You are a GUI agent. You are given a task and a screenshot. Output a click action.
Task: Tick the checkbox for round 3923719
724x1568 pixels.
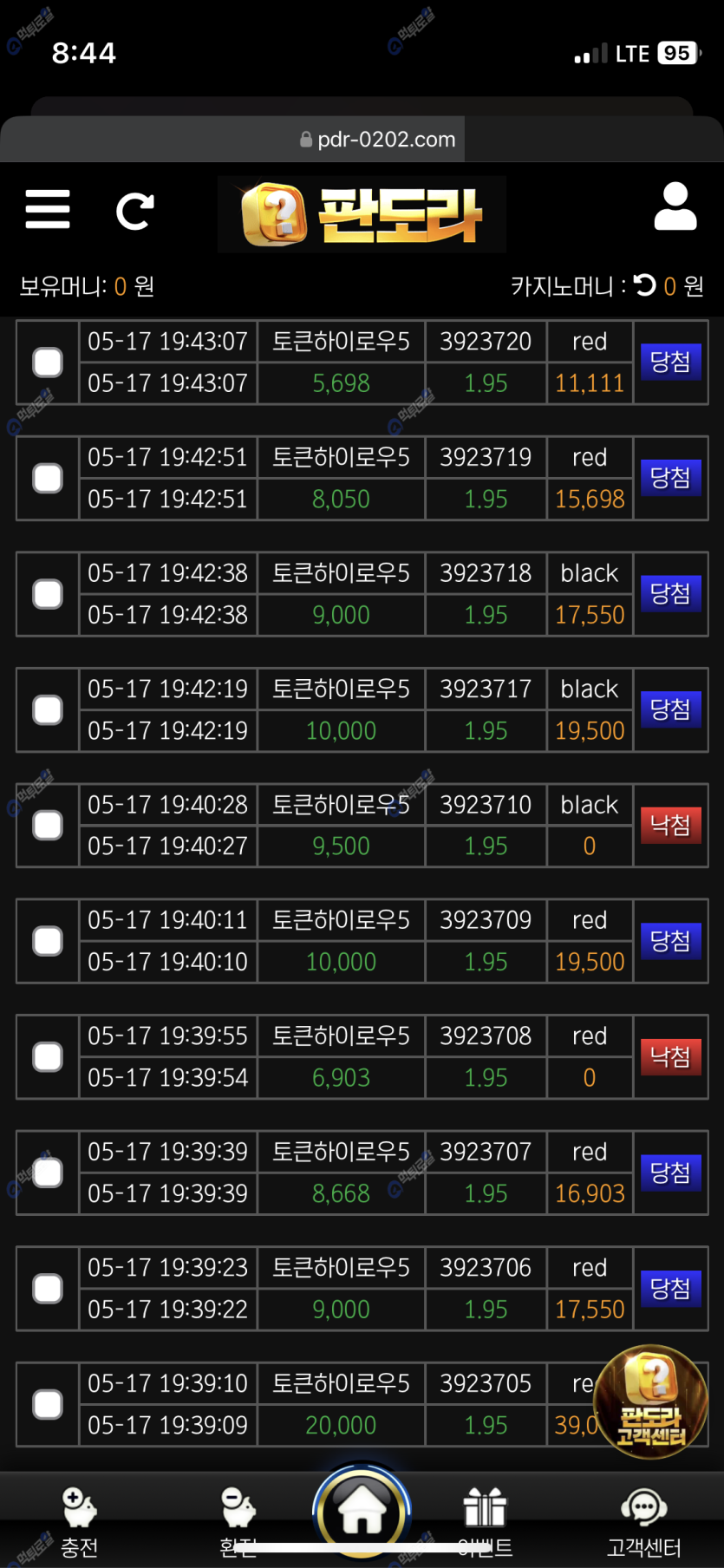[x=48, y=478]
